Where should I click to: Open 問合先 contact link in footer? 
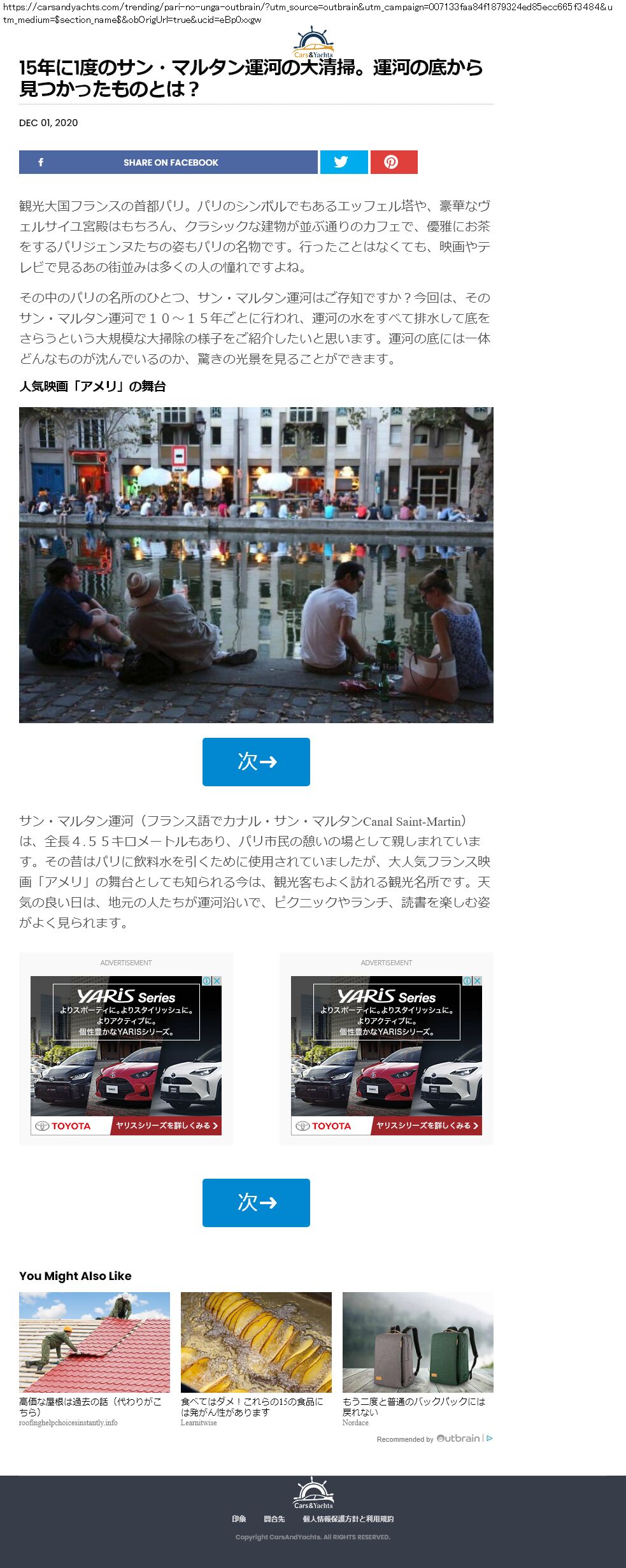pos(274,1519)
